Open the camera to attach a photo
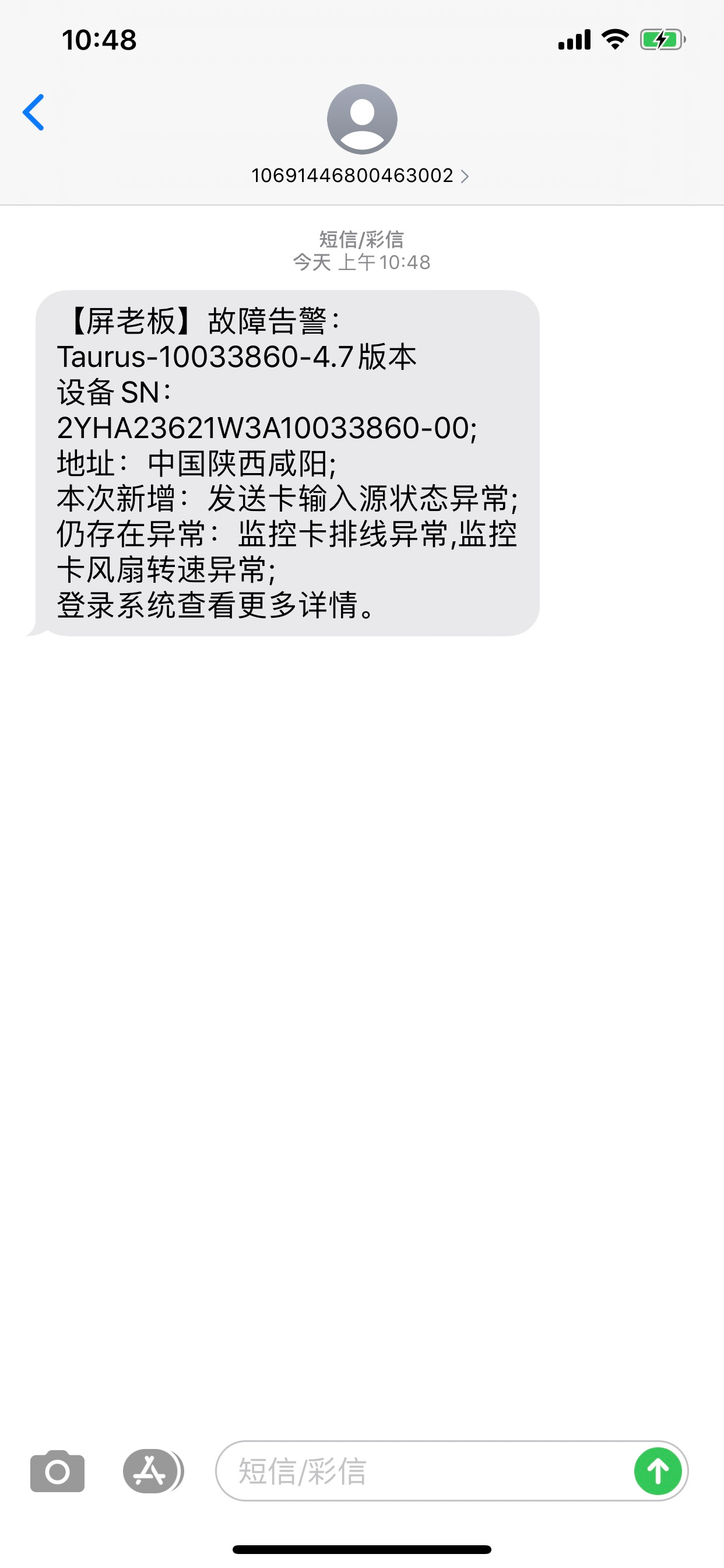 57,1471
